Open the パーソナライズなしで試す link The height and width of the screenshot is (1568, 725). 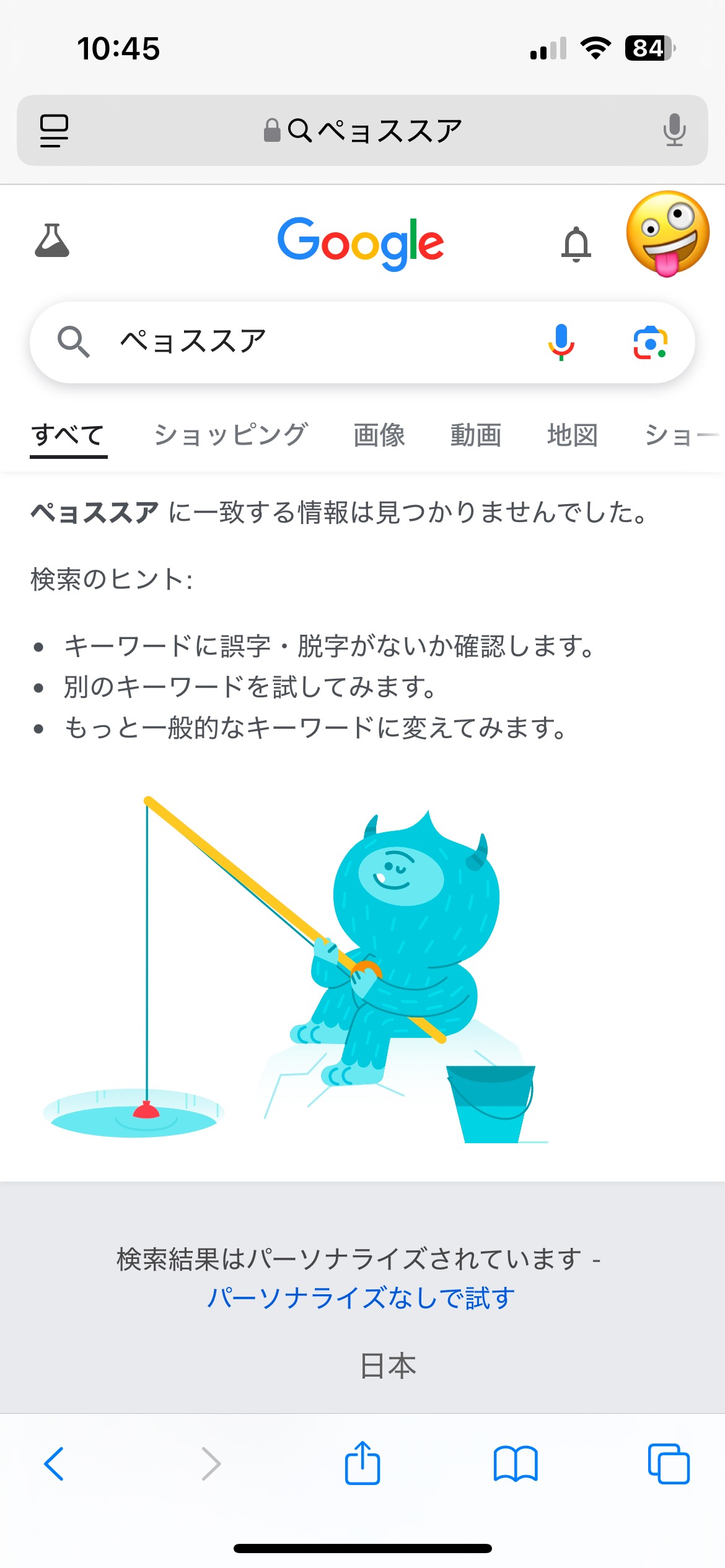click(x=361, y=1297)
